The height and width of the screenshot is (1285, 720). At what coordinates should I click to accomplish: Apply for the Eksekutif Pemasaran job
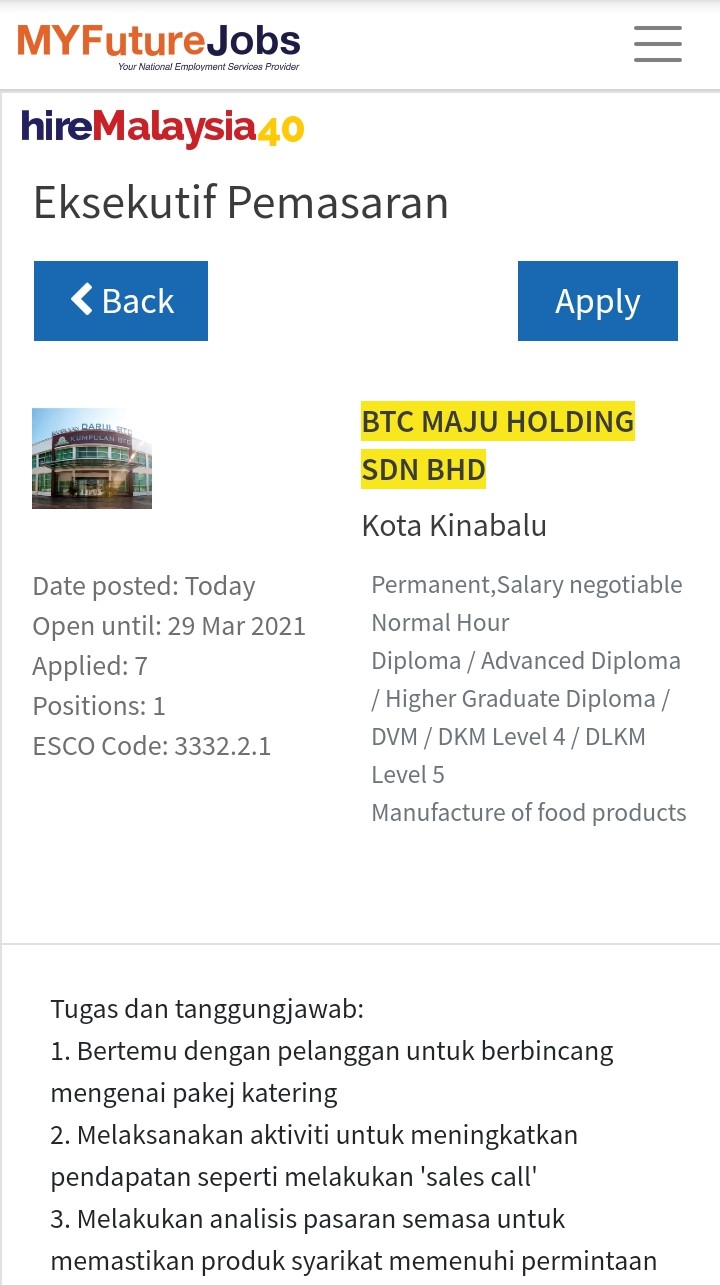pos(597,301)
